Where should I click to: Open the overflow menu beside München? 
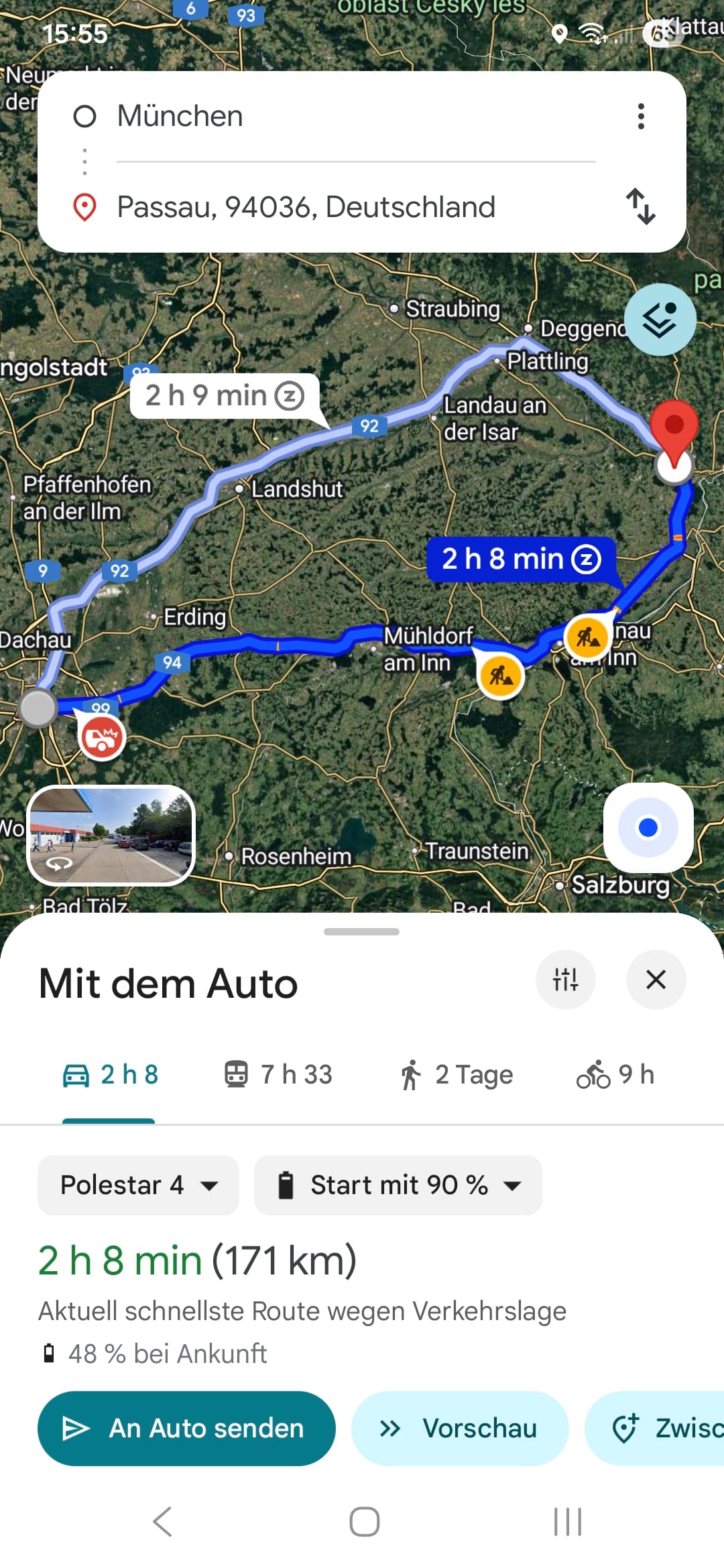click(x=641, y=116)
